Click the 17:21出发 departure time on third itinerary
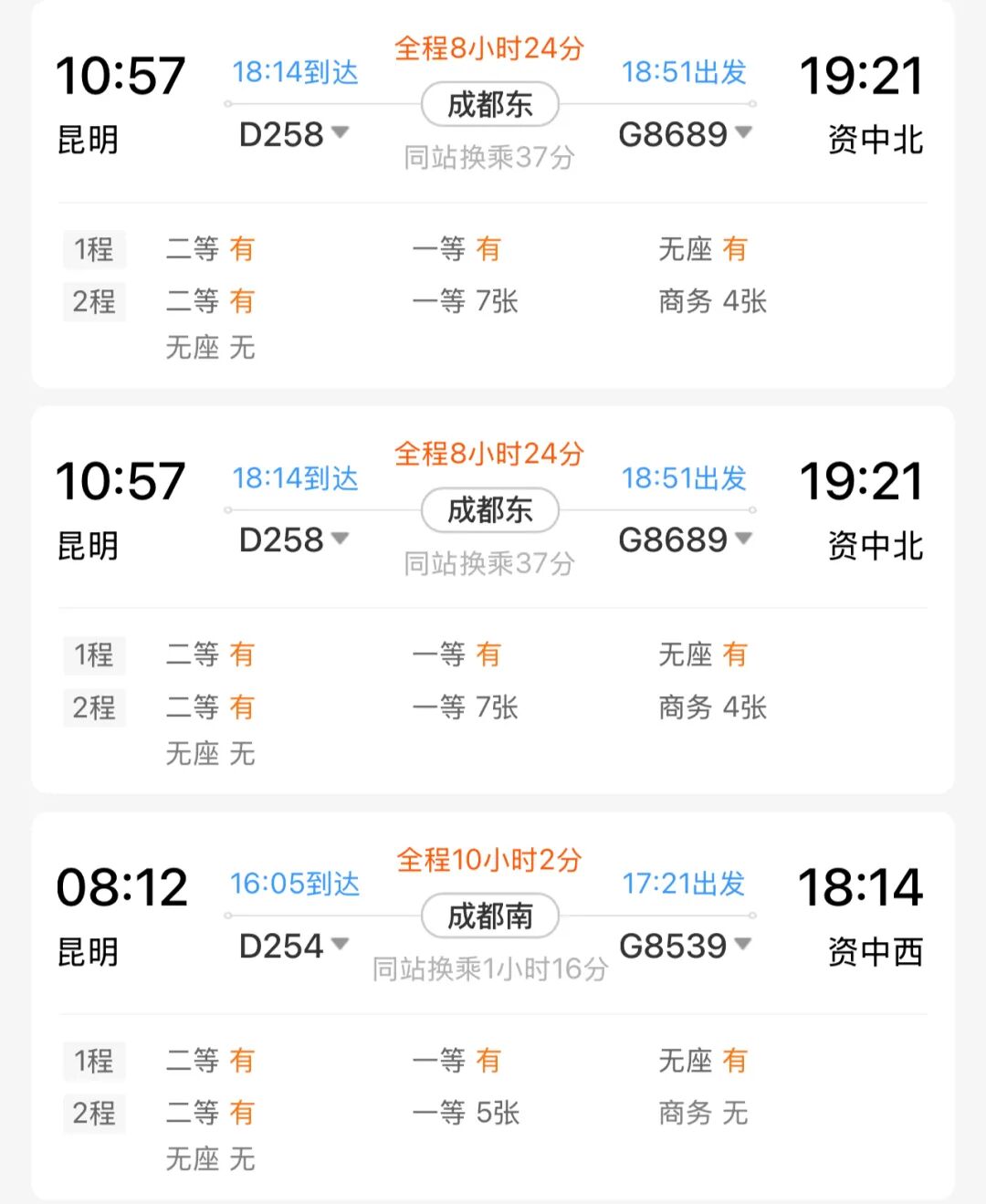This screenshot has height=1204, width=986. [x=683, y=884]
